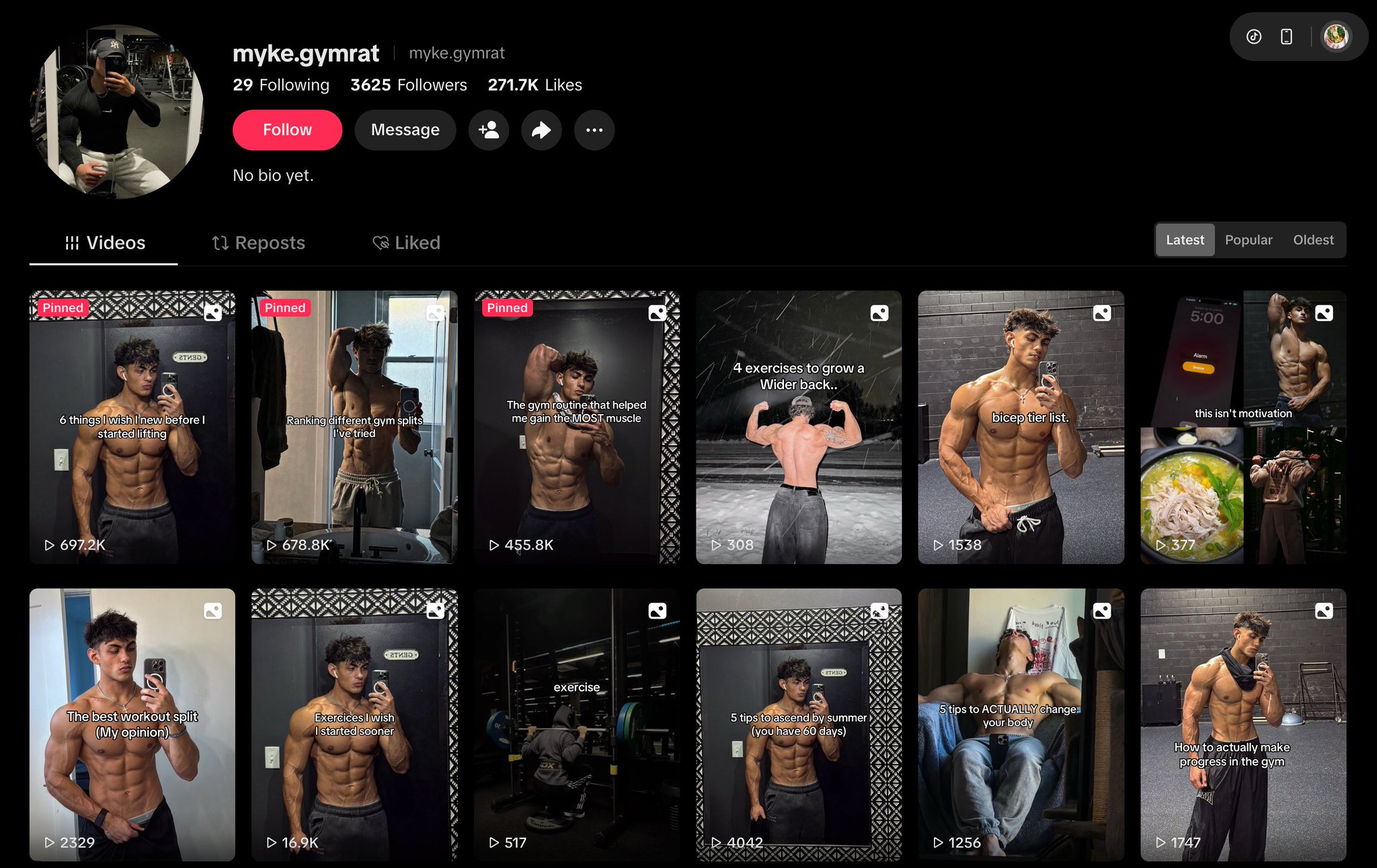Sort videos by Latest

[x=1185, y=240]
